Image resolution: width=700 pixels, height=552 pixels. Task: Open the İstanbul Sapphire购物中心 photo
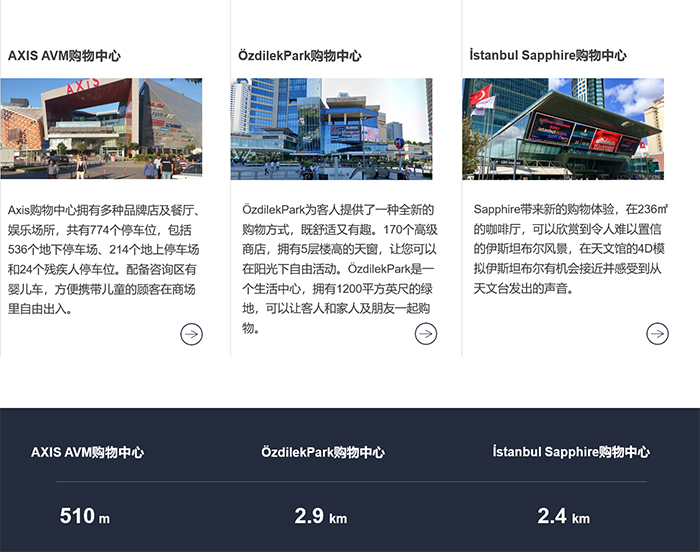click(x=563, y=129)
